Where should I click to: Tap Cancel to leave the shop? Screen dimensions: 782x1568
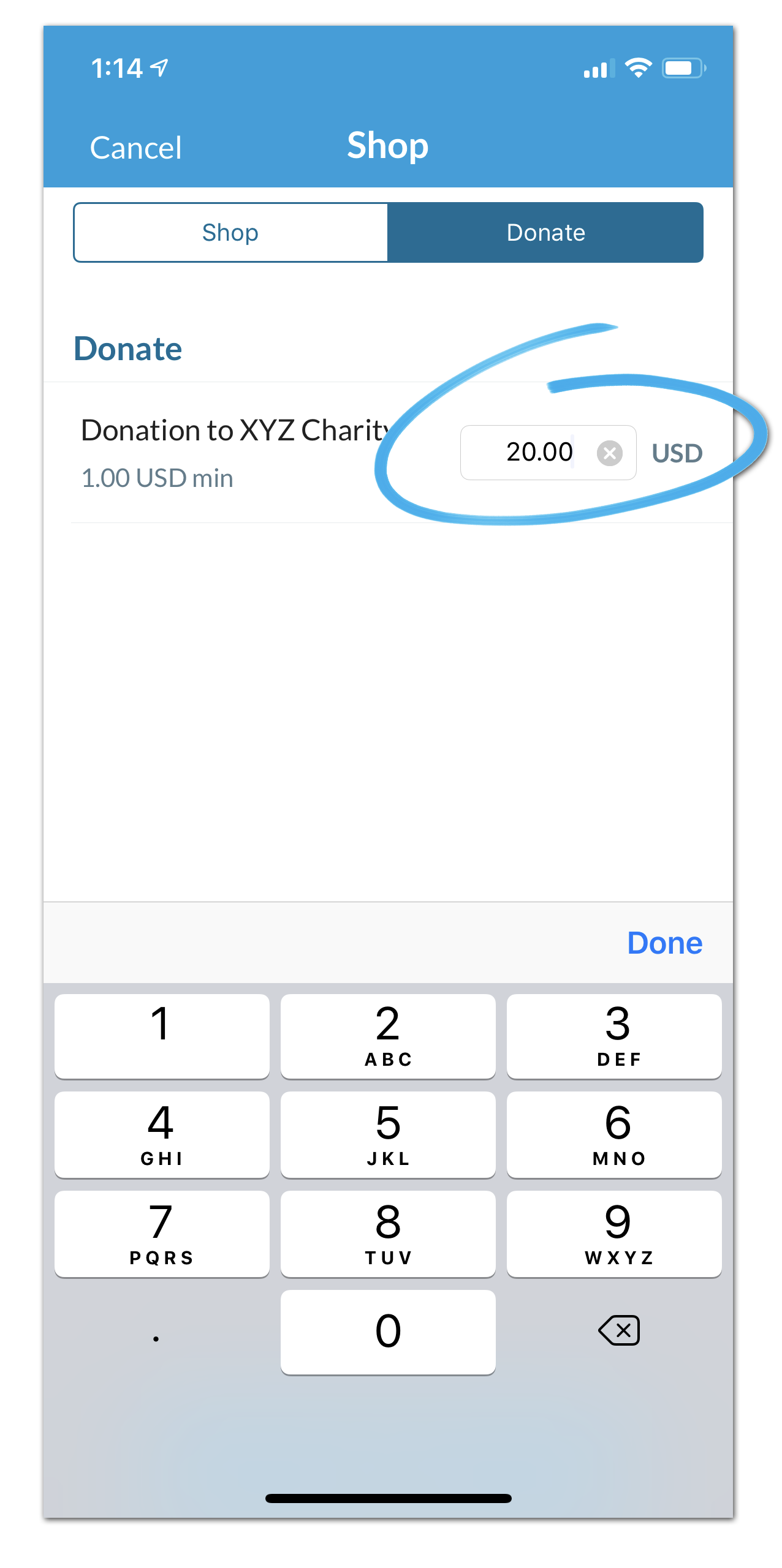(x=135, y=148)
